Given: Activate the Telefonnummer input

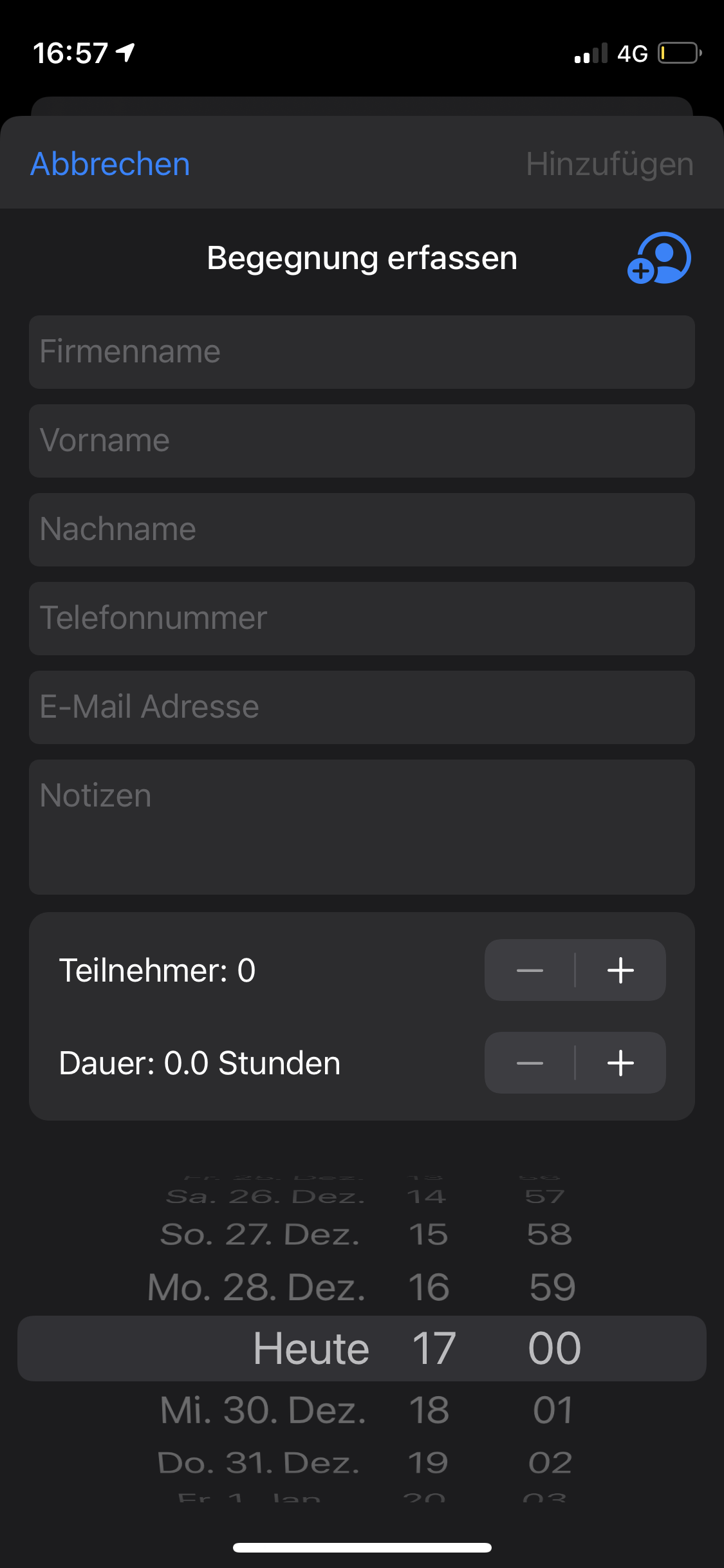Looking at the screenshot, I should pos(362,619).
